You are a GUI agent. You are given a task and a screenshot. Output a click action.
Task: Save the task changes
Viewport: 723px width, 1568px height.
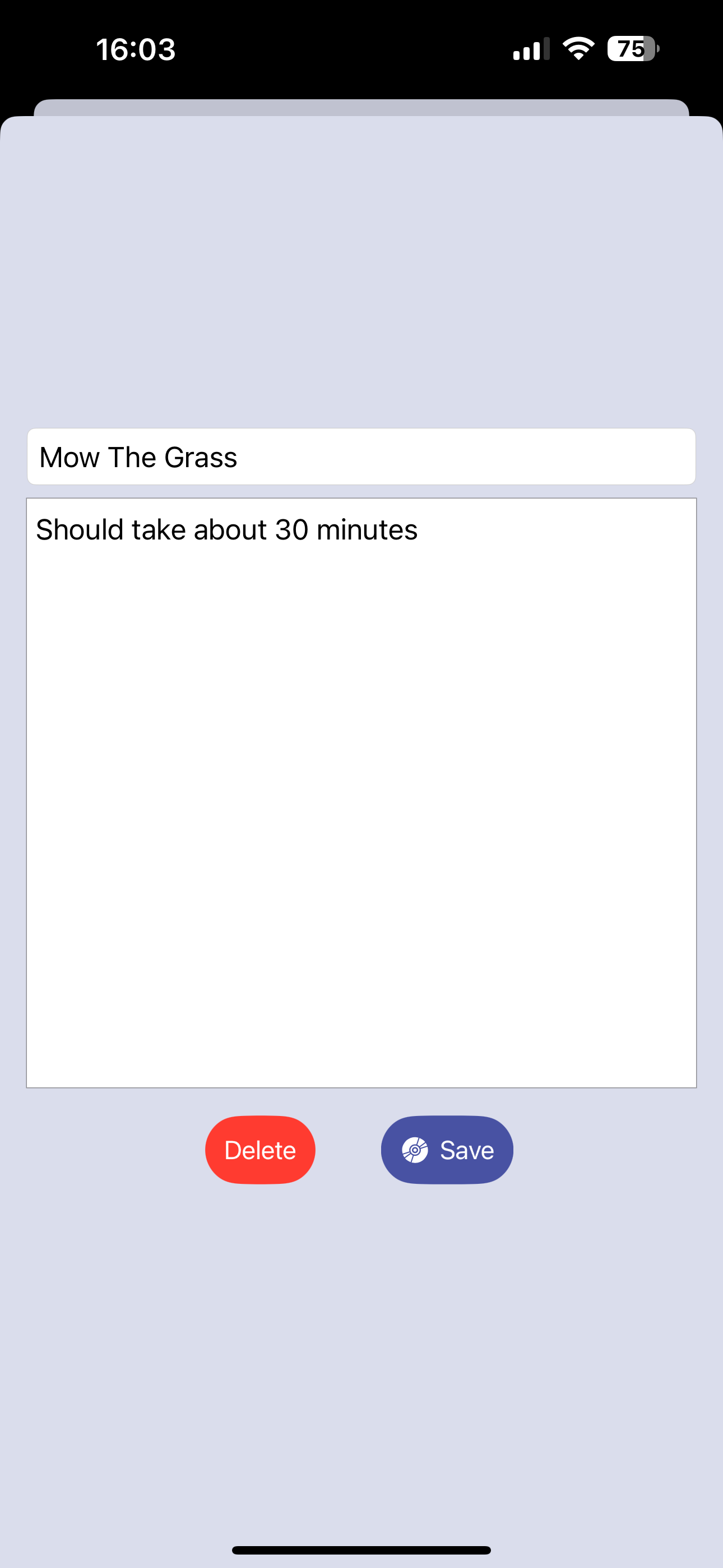(x=447, y=1150)
